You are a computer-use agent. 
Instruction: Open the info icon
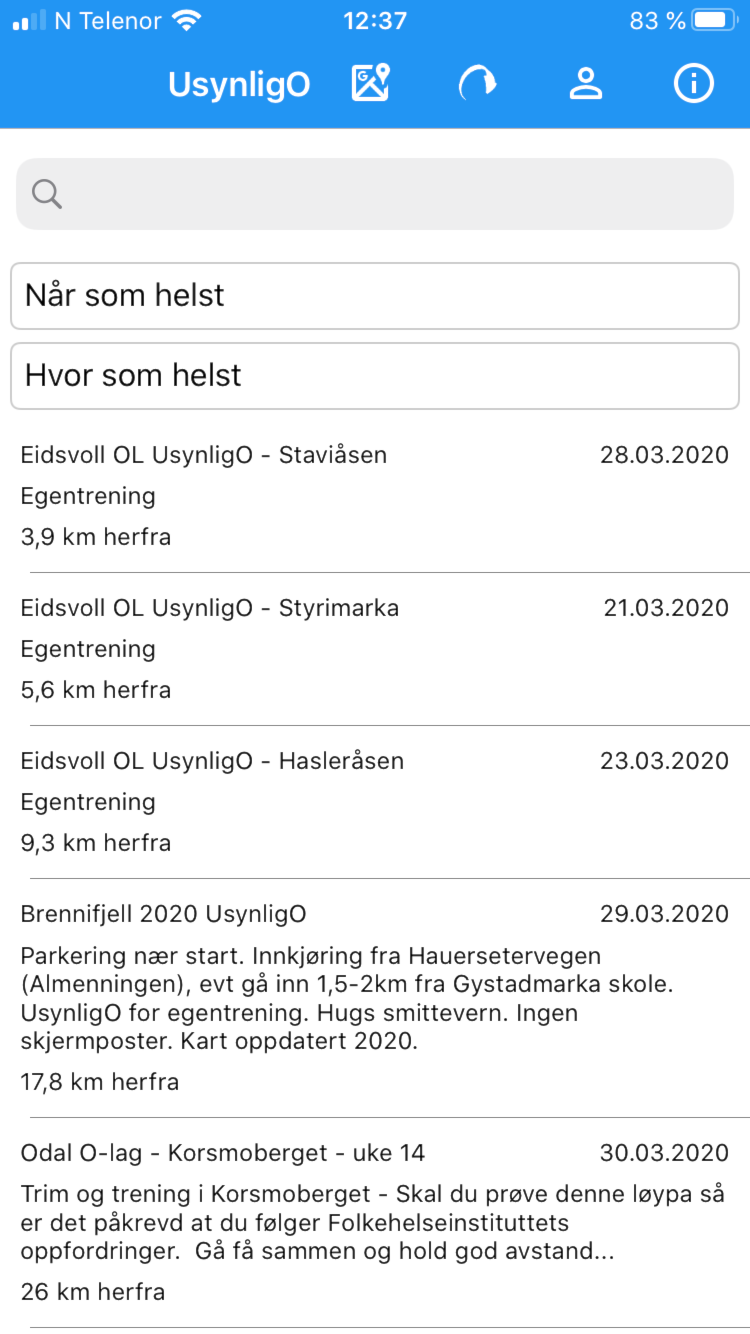[x=693, y=83]
